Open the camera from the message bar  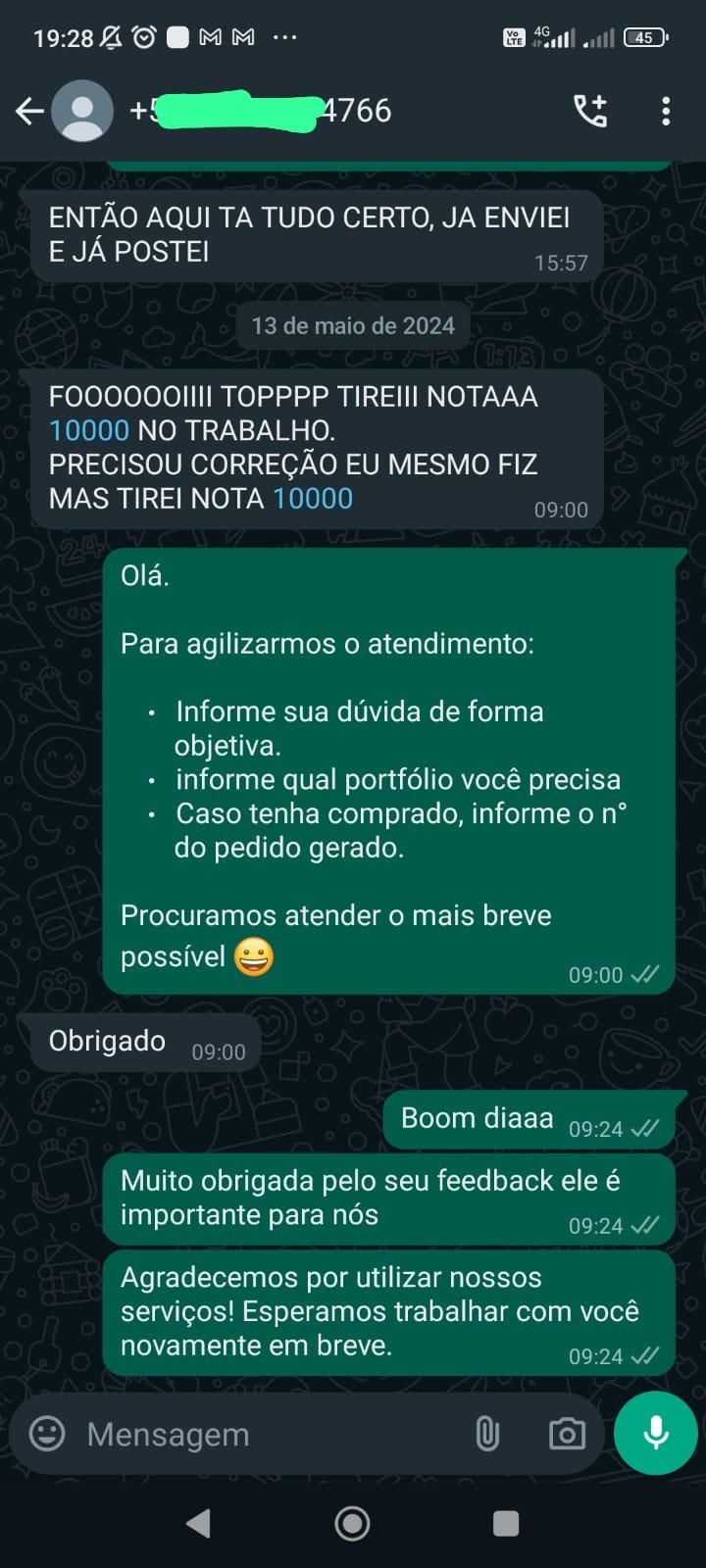pos(567,1434)
